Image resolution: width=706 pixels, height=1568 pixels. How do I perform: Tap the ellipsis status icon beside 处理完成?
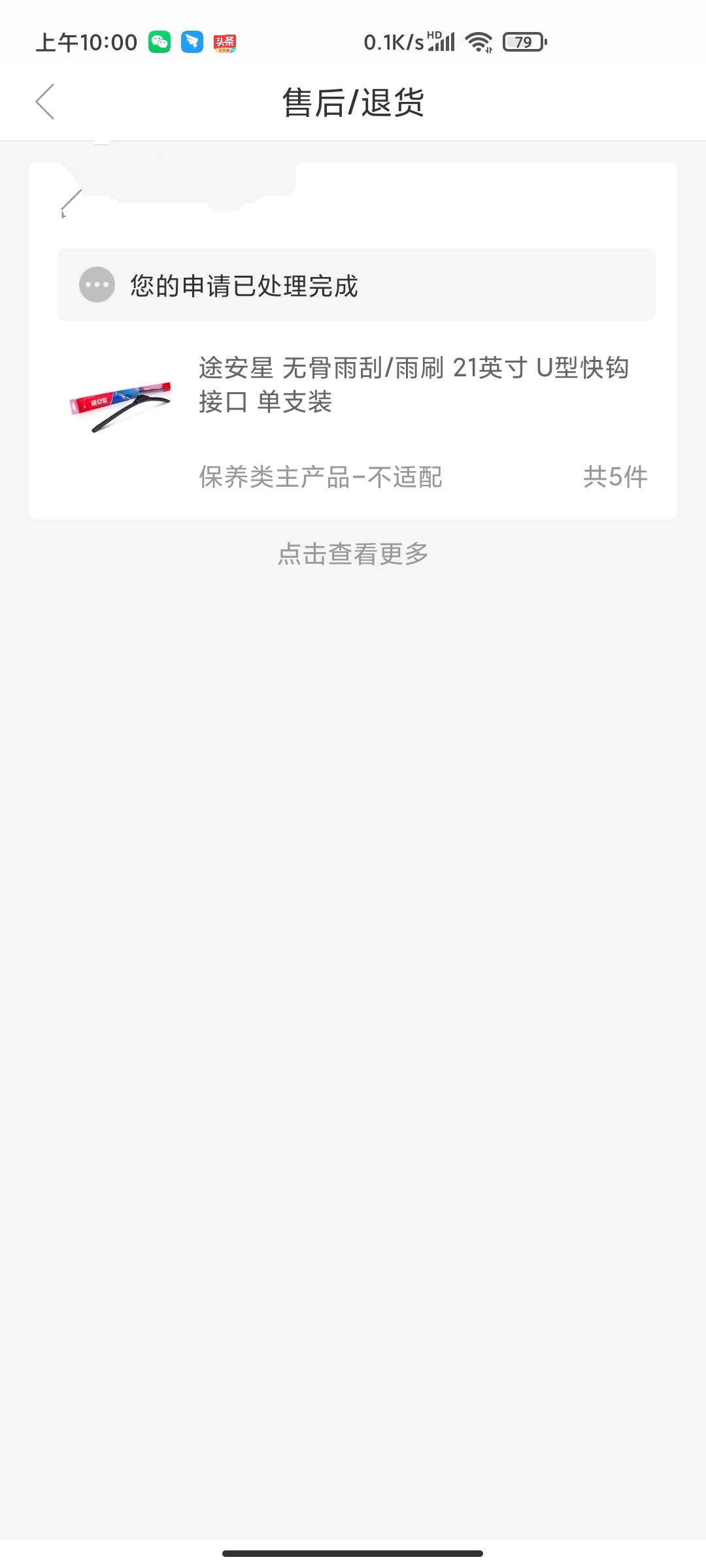(95, 284)
